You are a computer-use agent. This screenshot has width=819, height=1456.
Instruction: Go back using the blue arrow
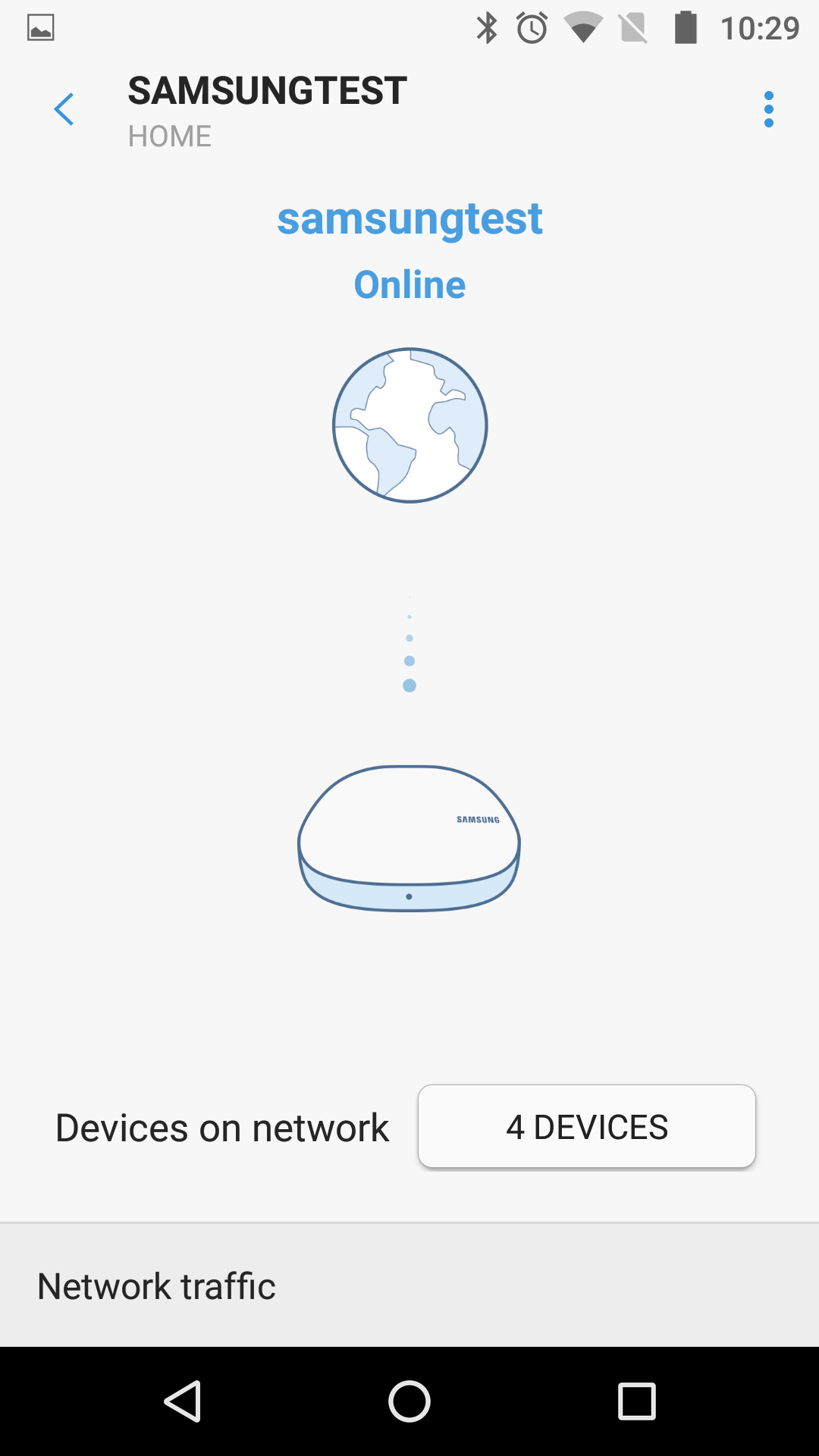[64, 109]
